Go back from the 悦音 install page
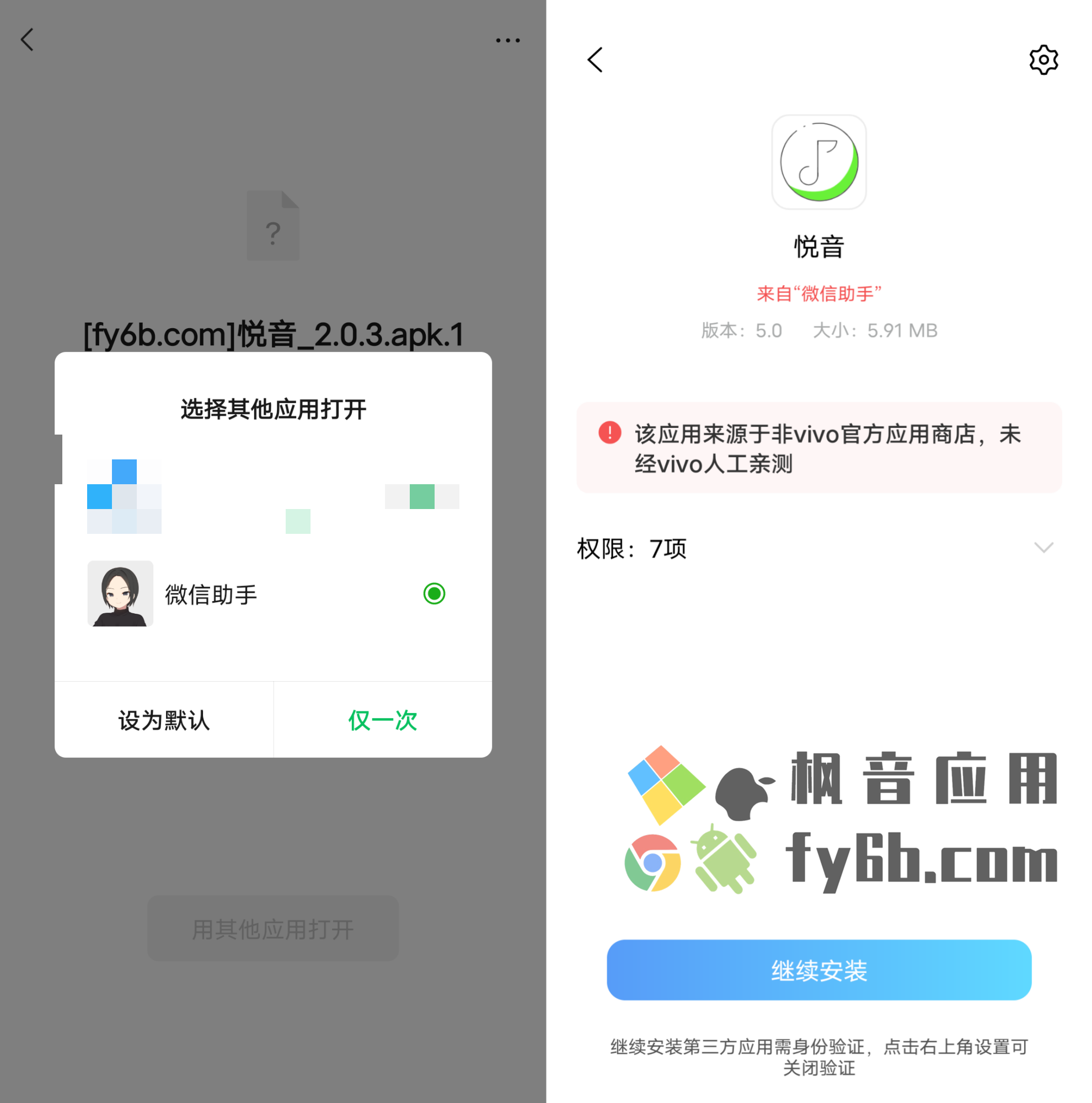Screen dimensions: 1092x1103 (x=595, y=60)
